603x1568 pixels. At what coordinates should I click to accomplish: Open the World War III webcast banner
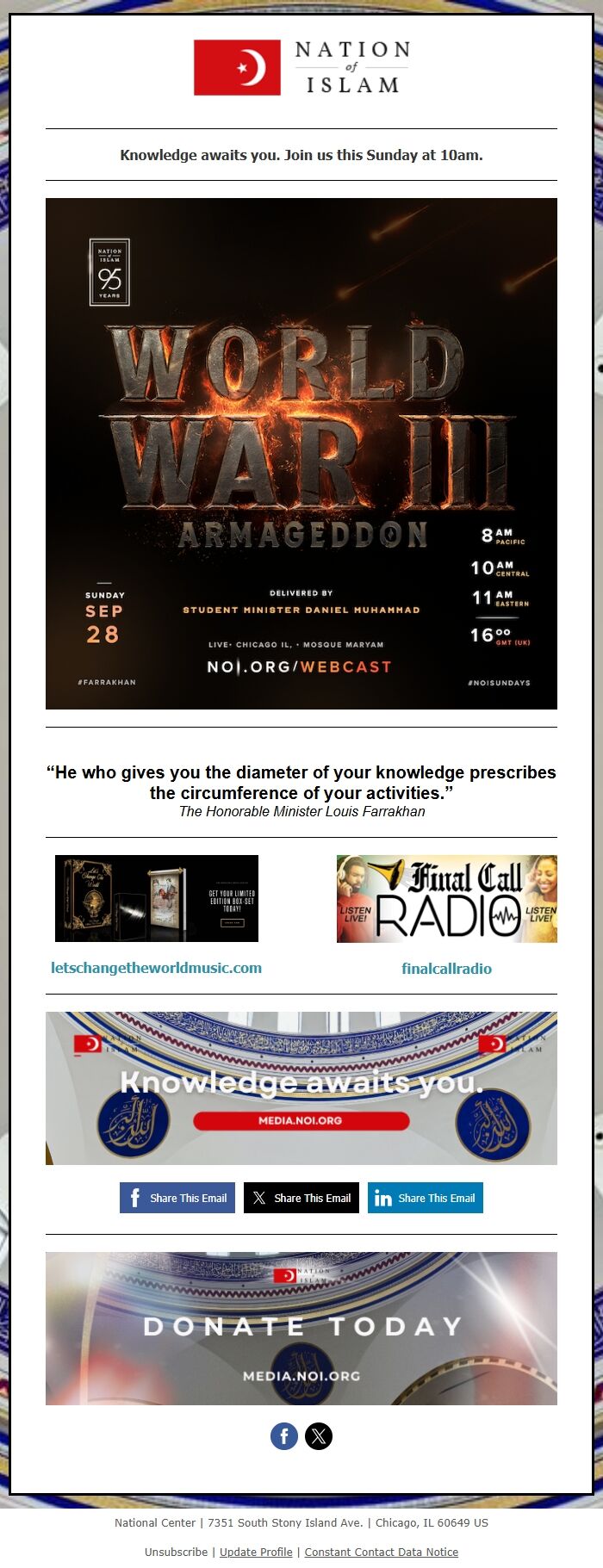301,453
